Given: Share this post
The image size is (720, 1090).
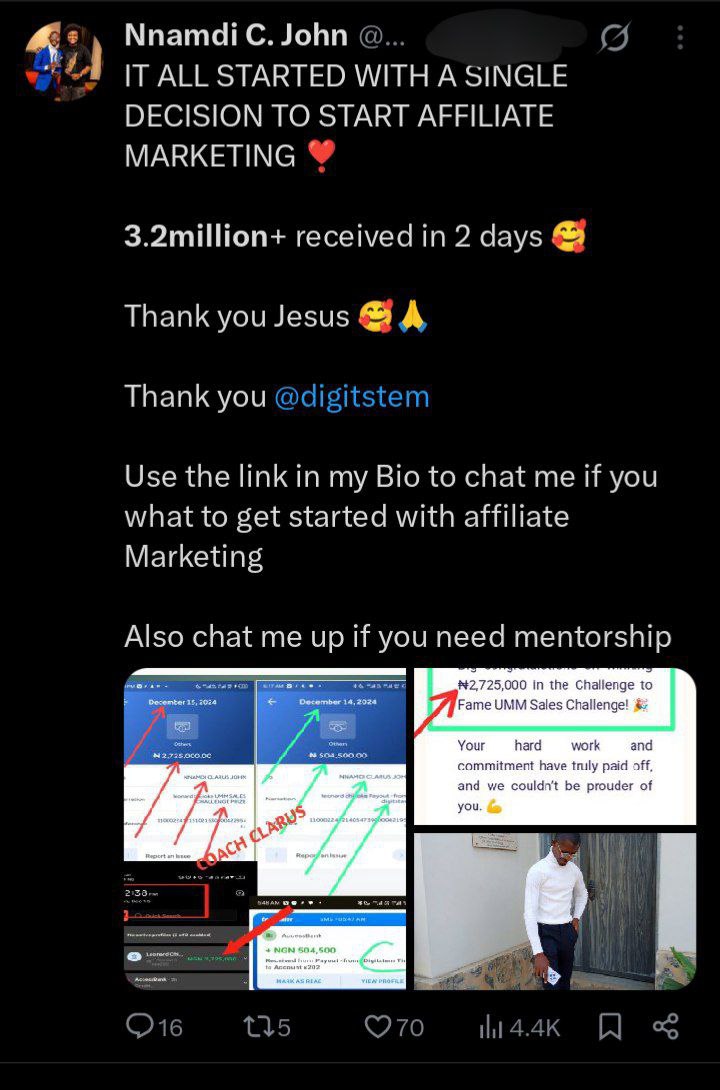Looking at the screenshot, I should [x=666, y=1026].
